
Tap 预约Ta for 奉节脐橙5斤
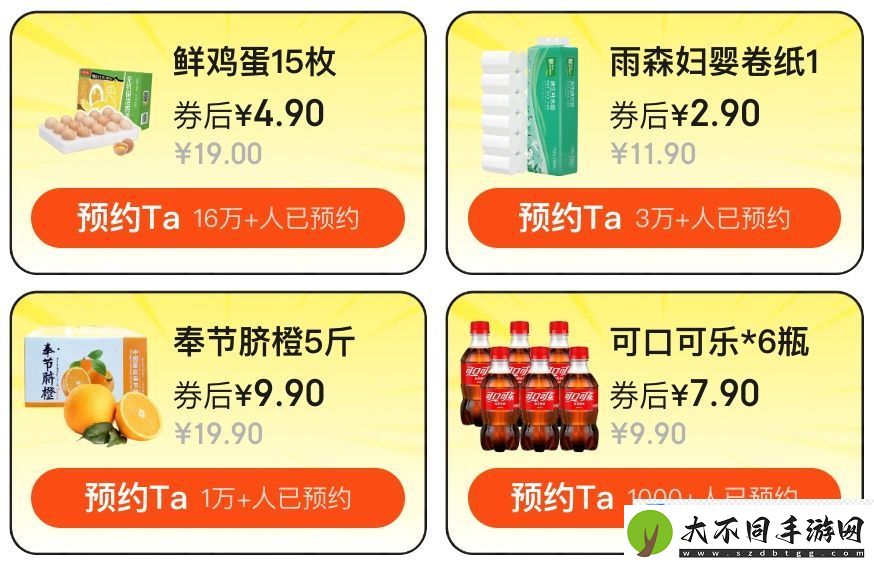tap(217, 497)
